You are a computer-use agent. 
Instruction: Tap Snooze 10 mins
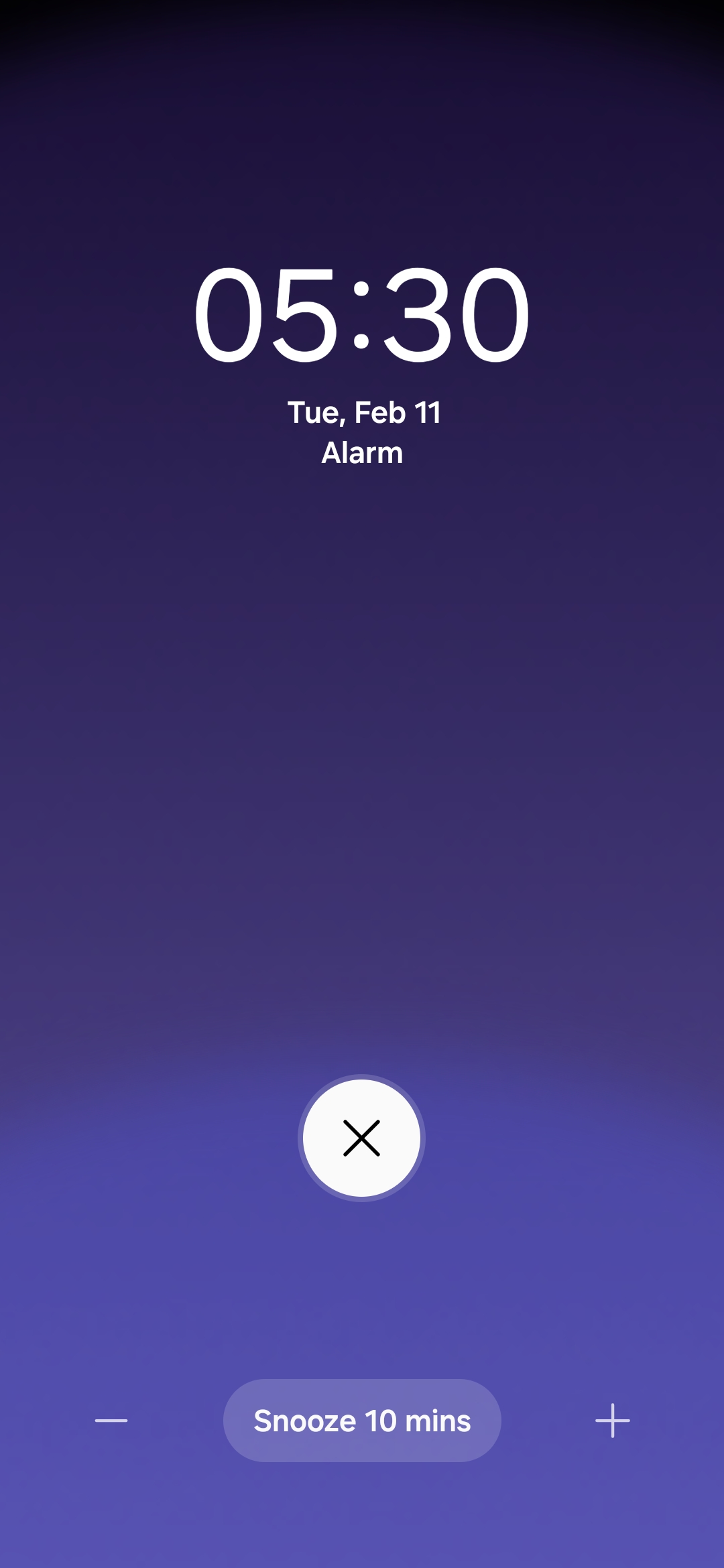click(362, 1421)
